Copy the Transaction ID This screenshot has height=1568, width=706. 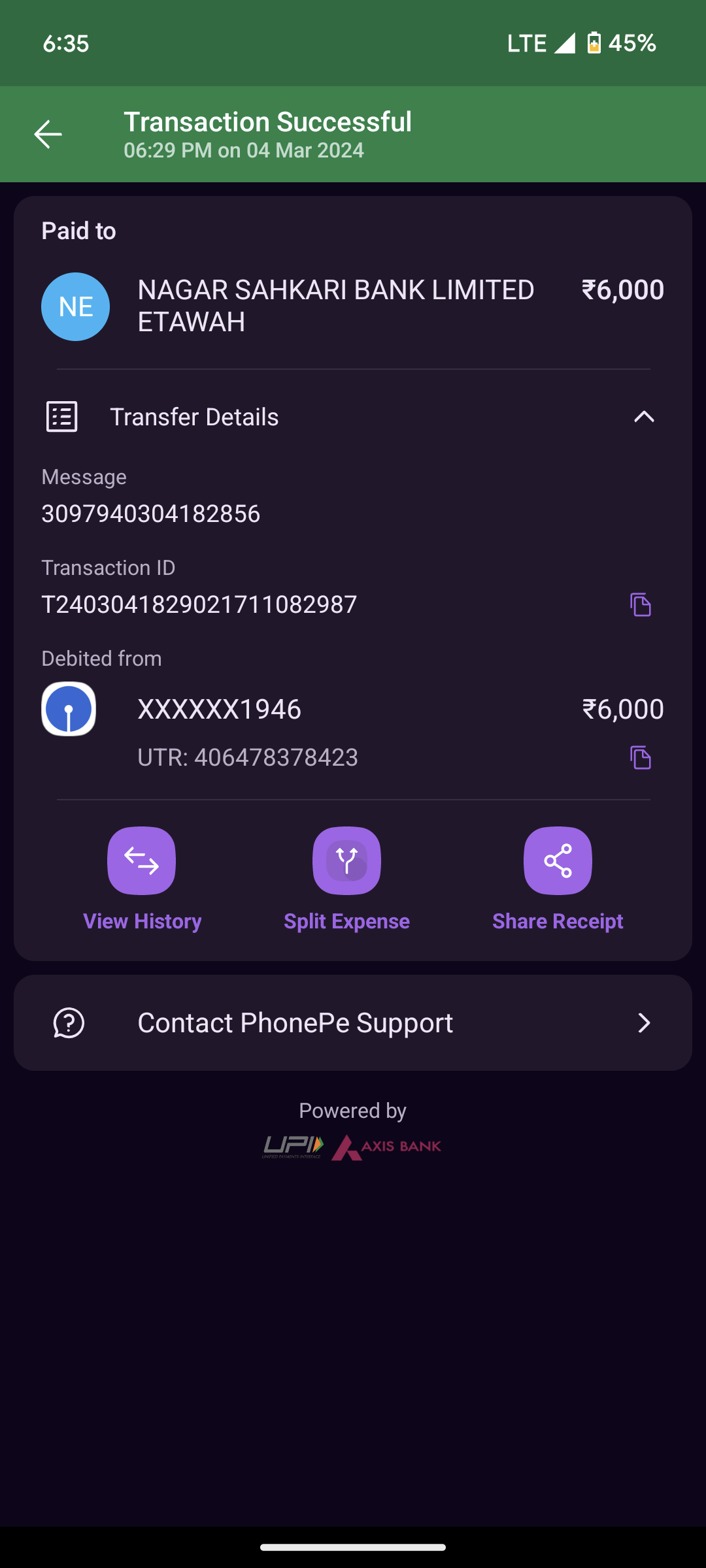point(641,605)
